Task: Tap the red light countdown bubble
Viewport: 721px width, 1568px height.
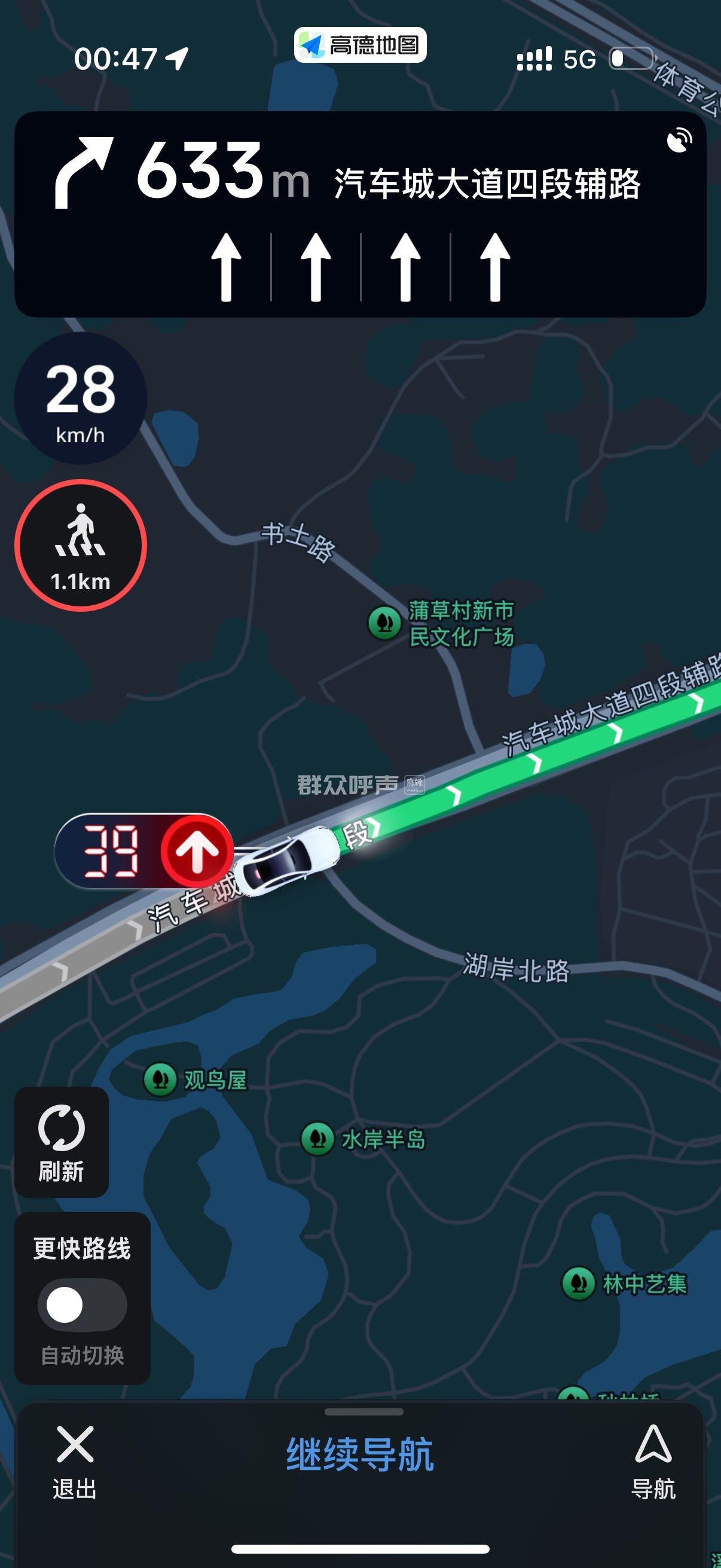Action: point(144,850)
